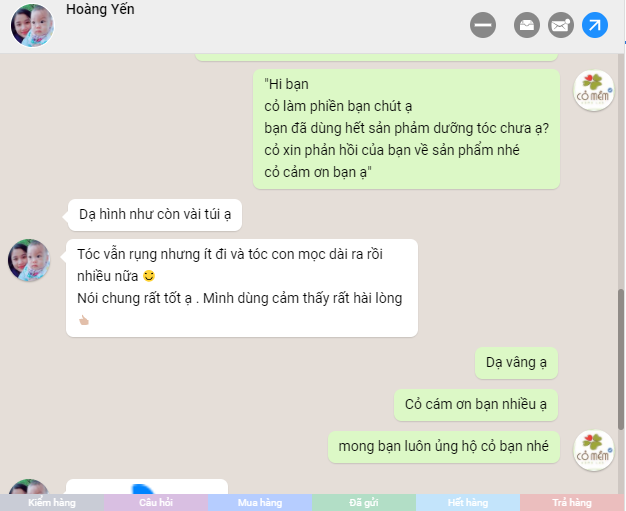626x511 pixels.
Task: Open Hoàng Yến's profile avatar
Action: 32,25
